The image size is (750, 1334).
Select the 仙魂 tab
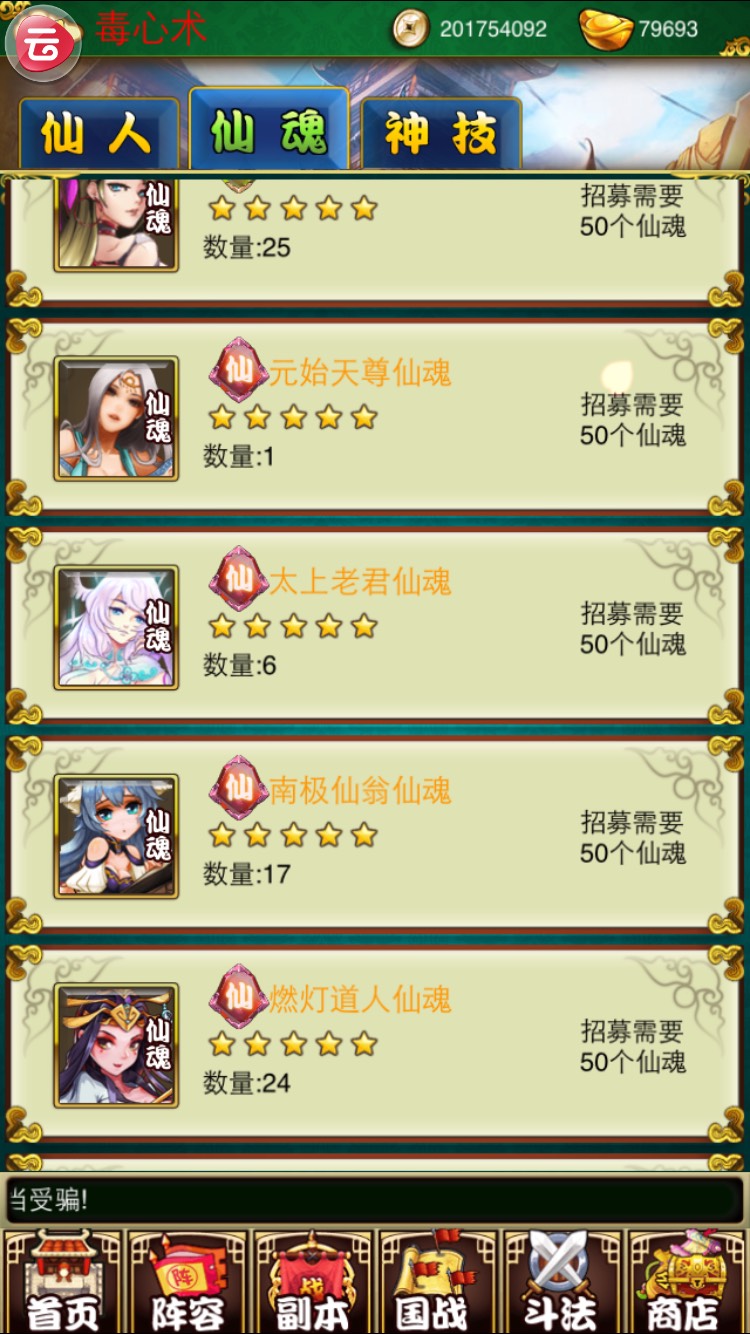click(x=268, y=132)
